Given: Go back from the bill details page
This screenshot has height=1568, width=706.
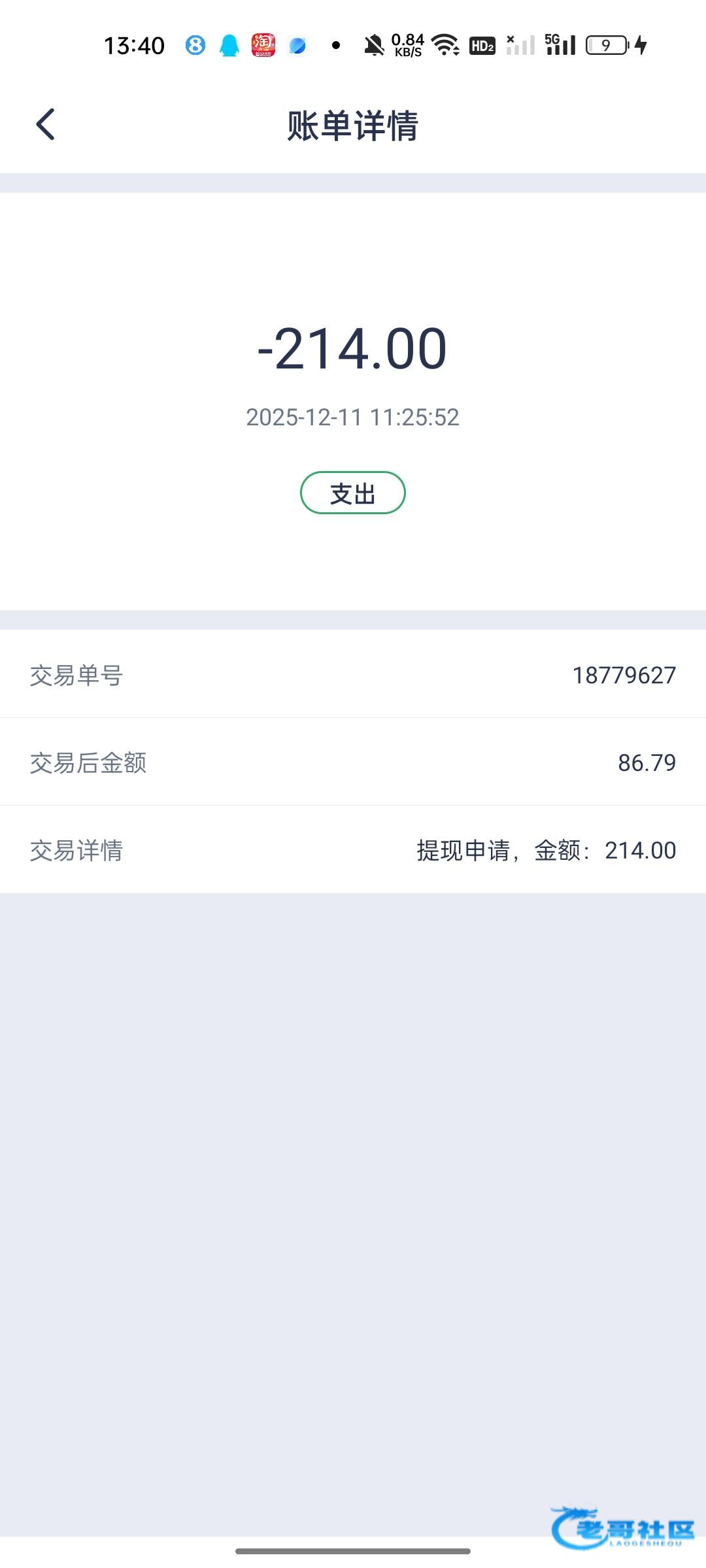Looking at the screenshot, I should tap(45, 124).
